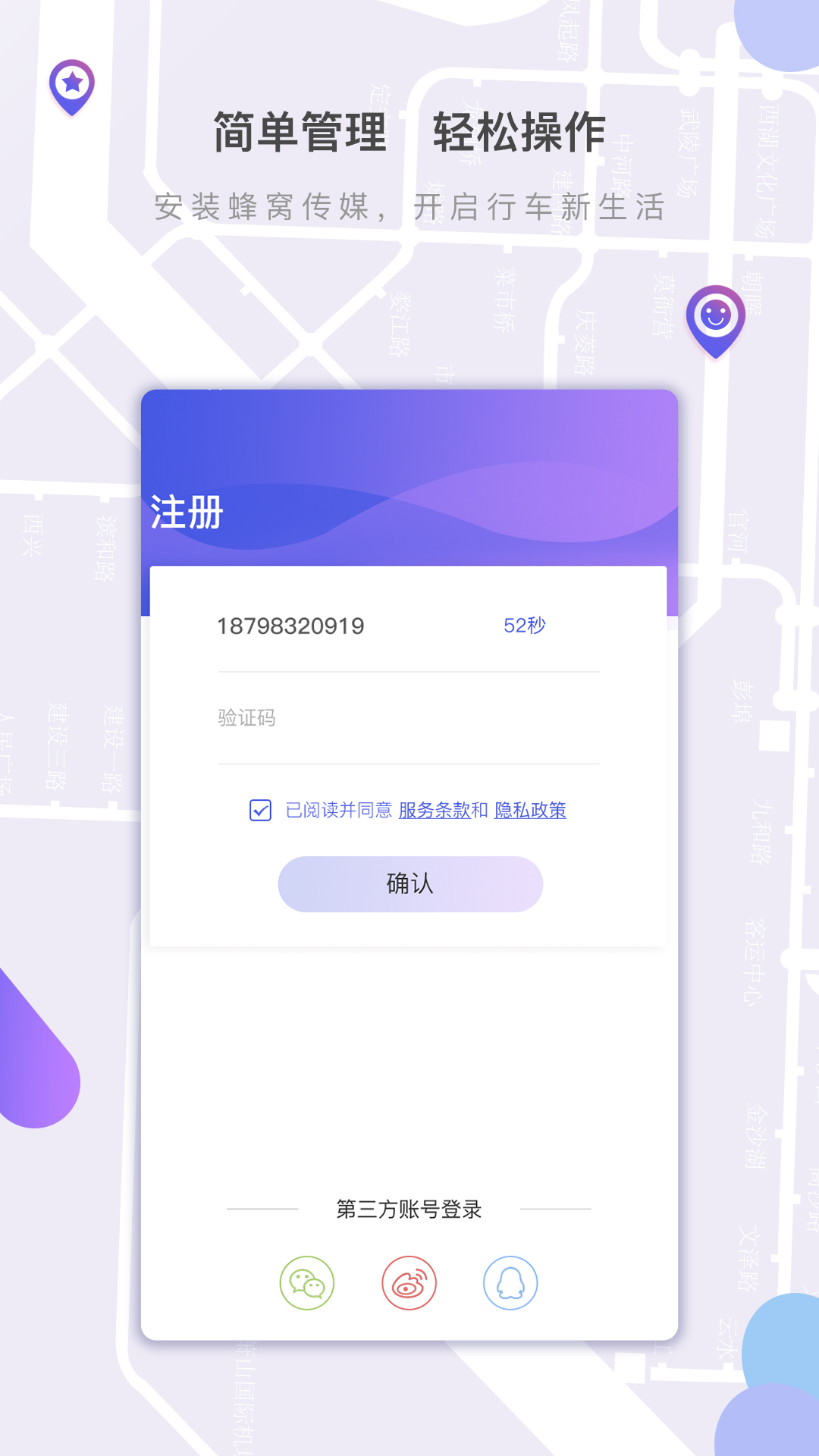This screenshot has width=819, height=1456.
Task: Open the 服务条款 link
Action: (x=434, y=811)
